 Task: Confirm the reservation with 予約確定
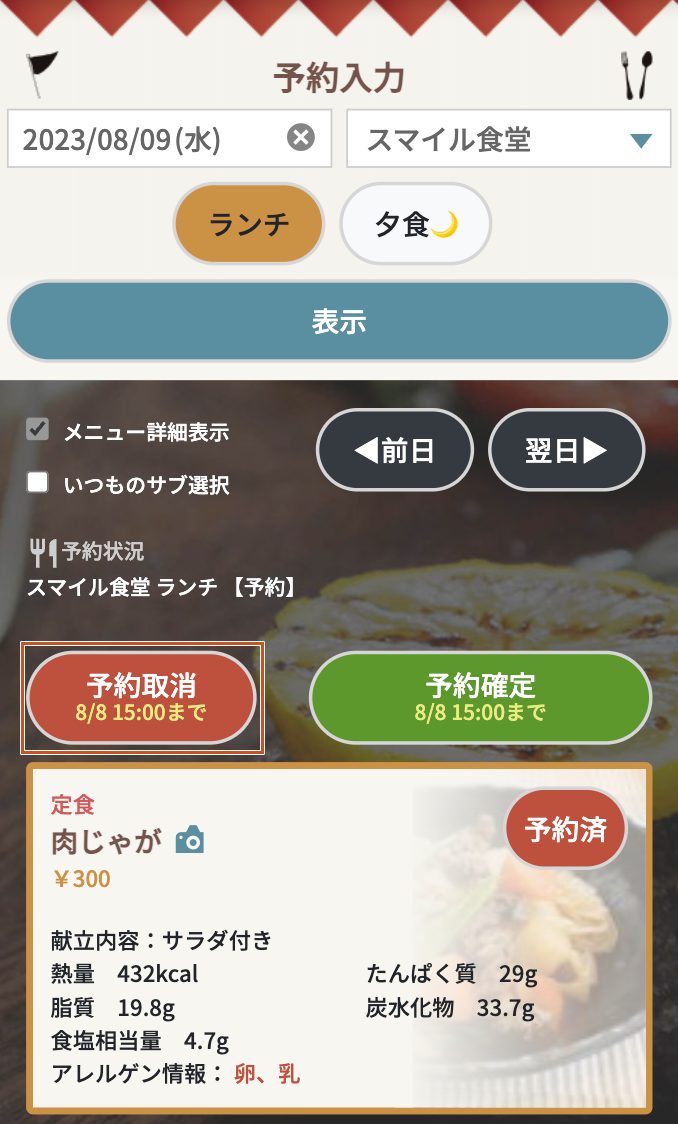coord(480,697)
